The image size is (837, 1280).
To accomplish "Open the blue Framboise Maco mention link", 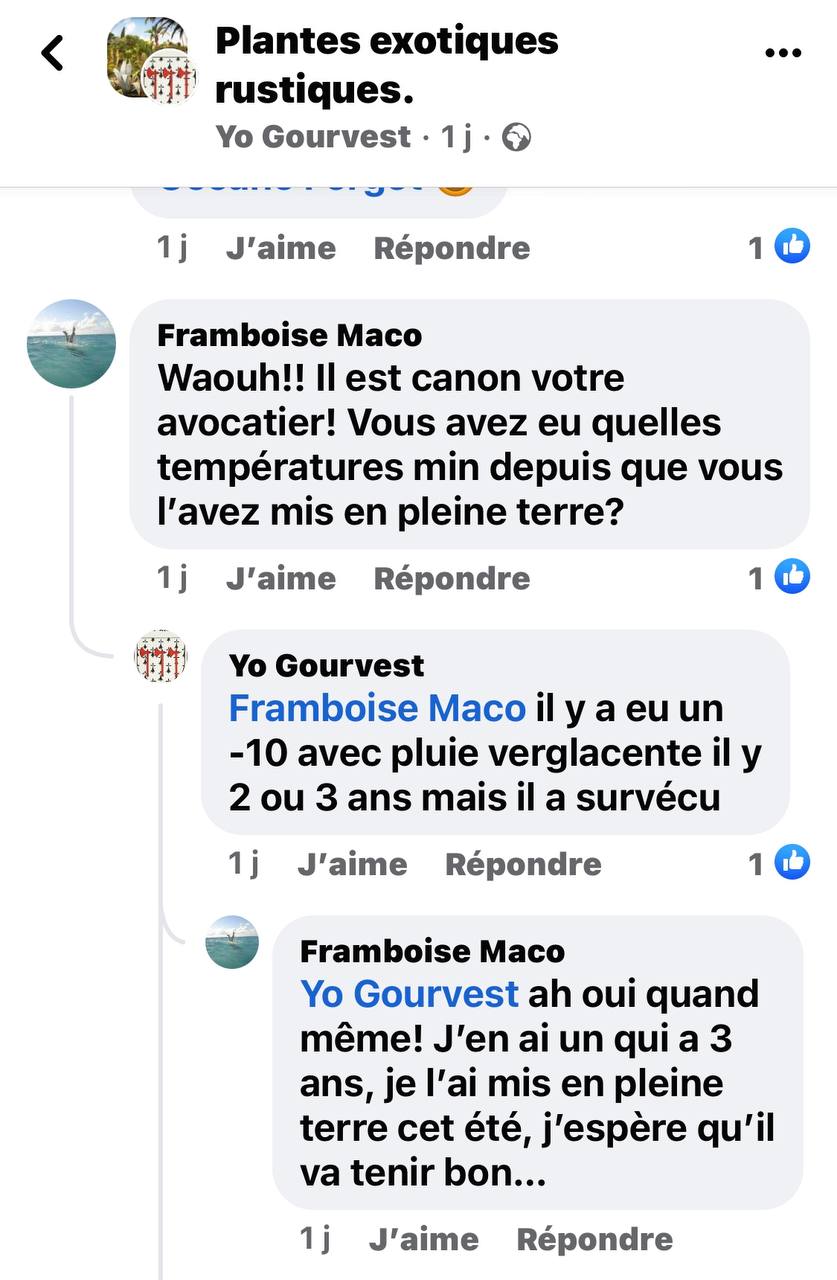I will point(377,708).
